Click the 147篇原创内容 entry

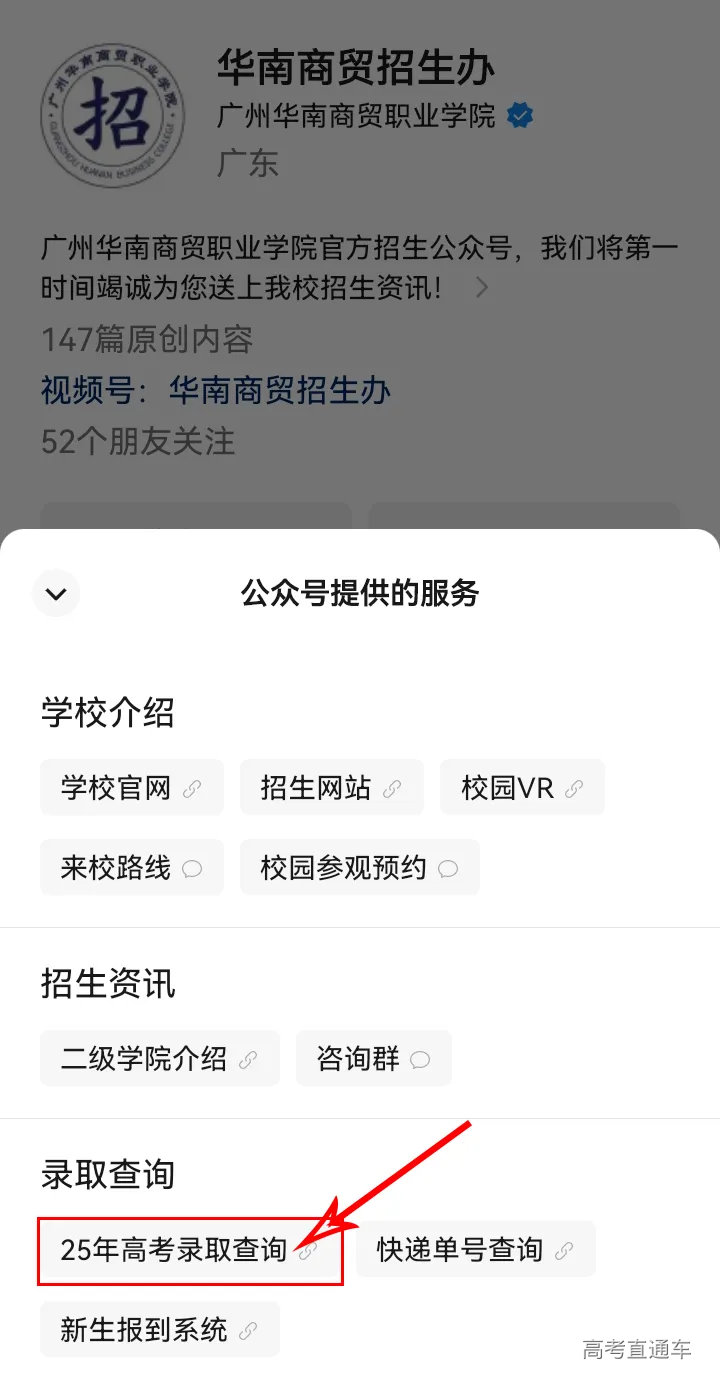pos(146,341)
